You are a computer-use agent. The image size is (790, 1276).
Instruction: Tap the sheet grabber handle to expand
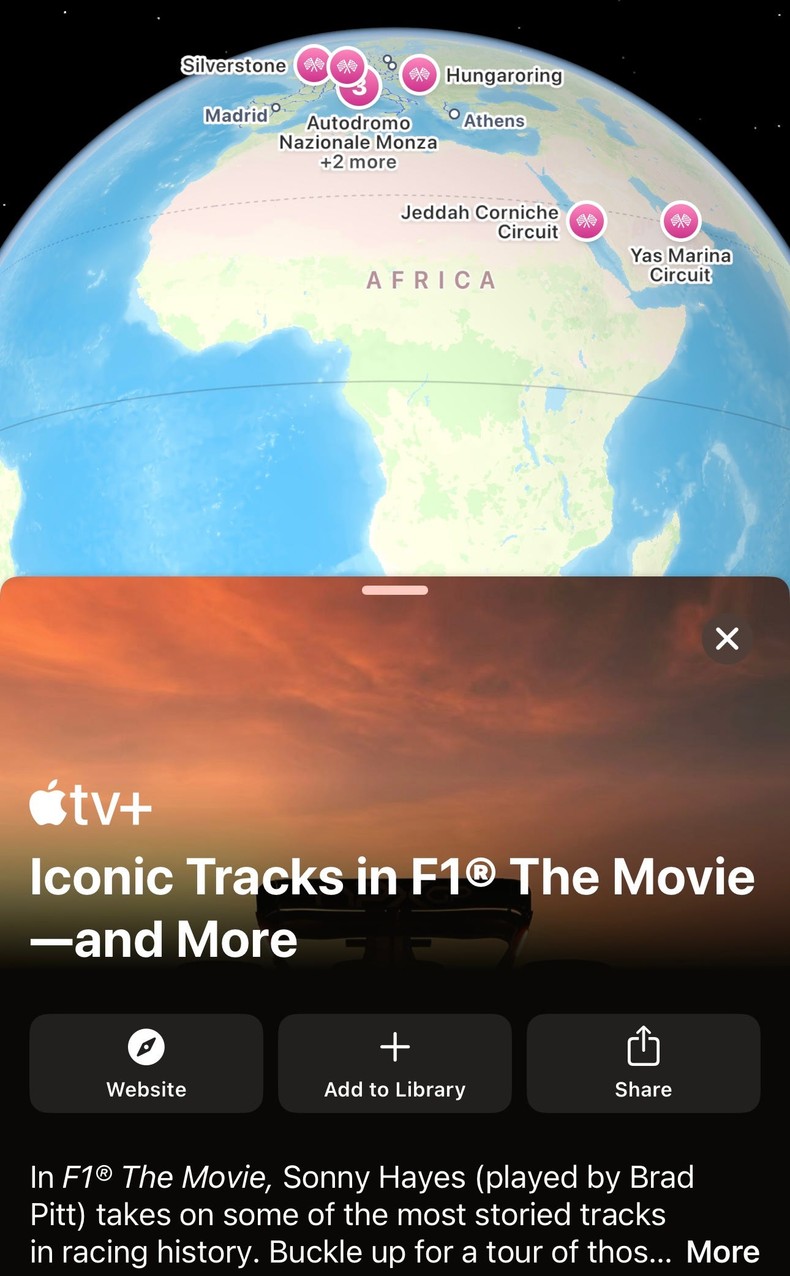395,590
